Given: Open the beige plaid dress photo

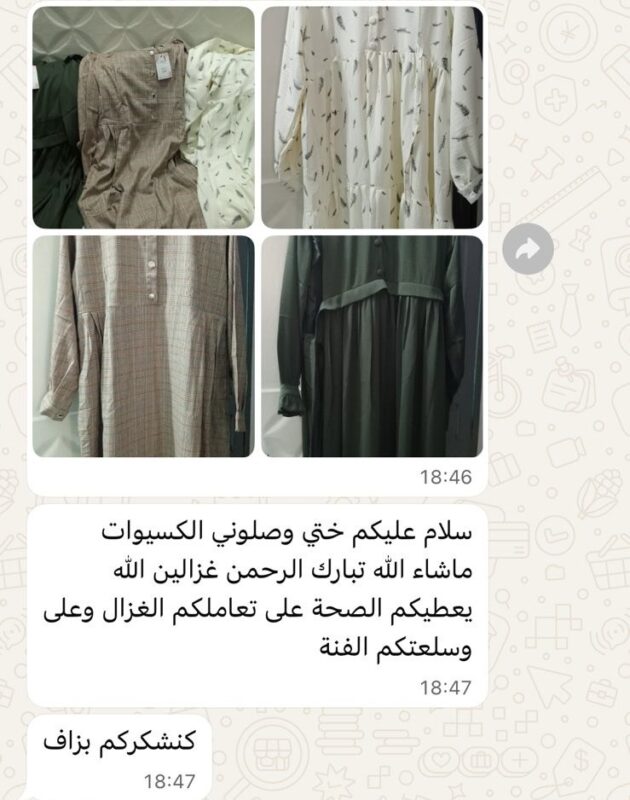Looking at the screenshot, I should pyautogui.click(x=143, y=346).
